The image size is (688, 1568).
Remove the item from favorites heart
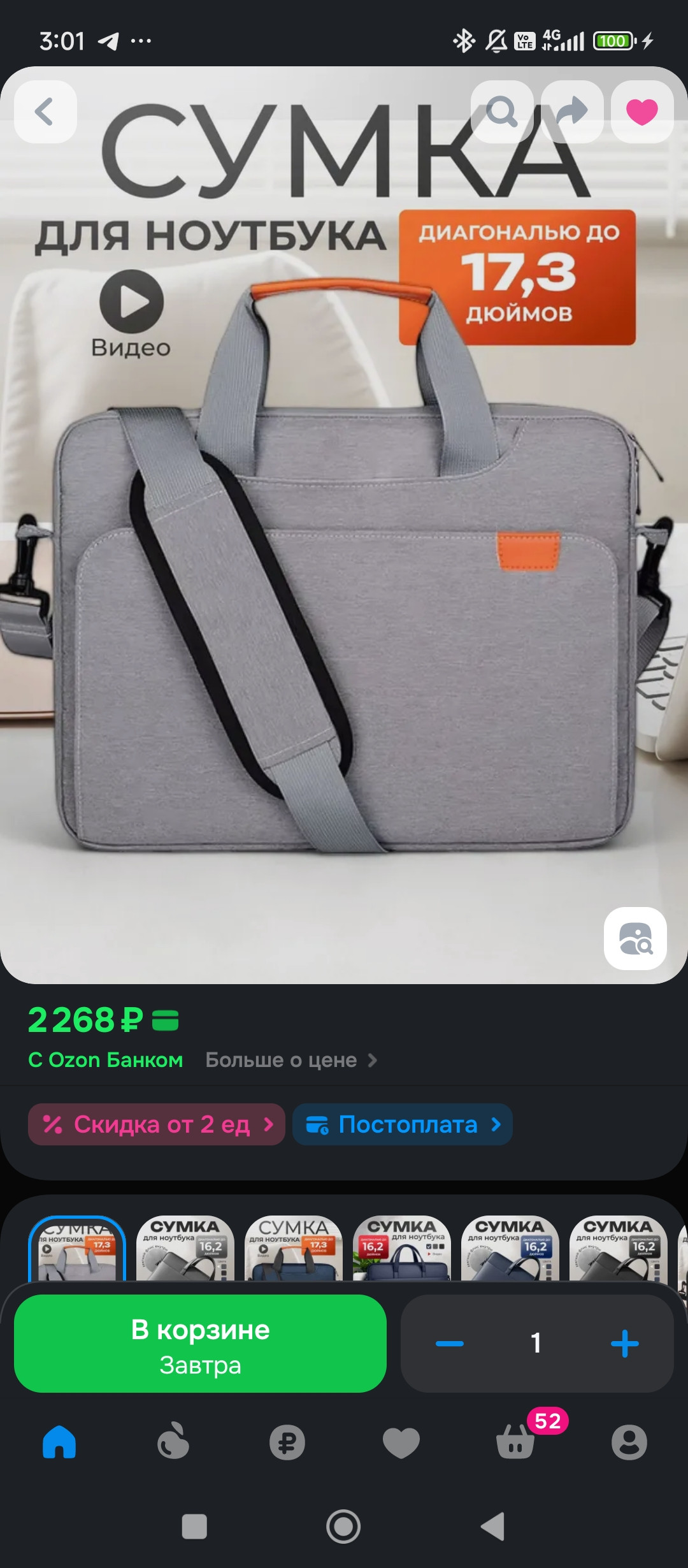[641, 112]
